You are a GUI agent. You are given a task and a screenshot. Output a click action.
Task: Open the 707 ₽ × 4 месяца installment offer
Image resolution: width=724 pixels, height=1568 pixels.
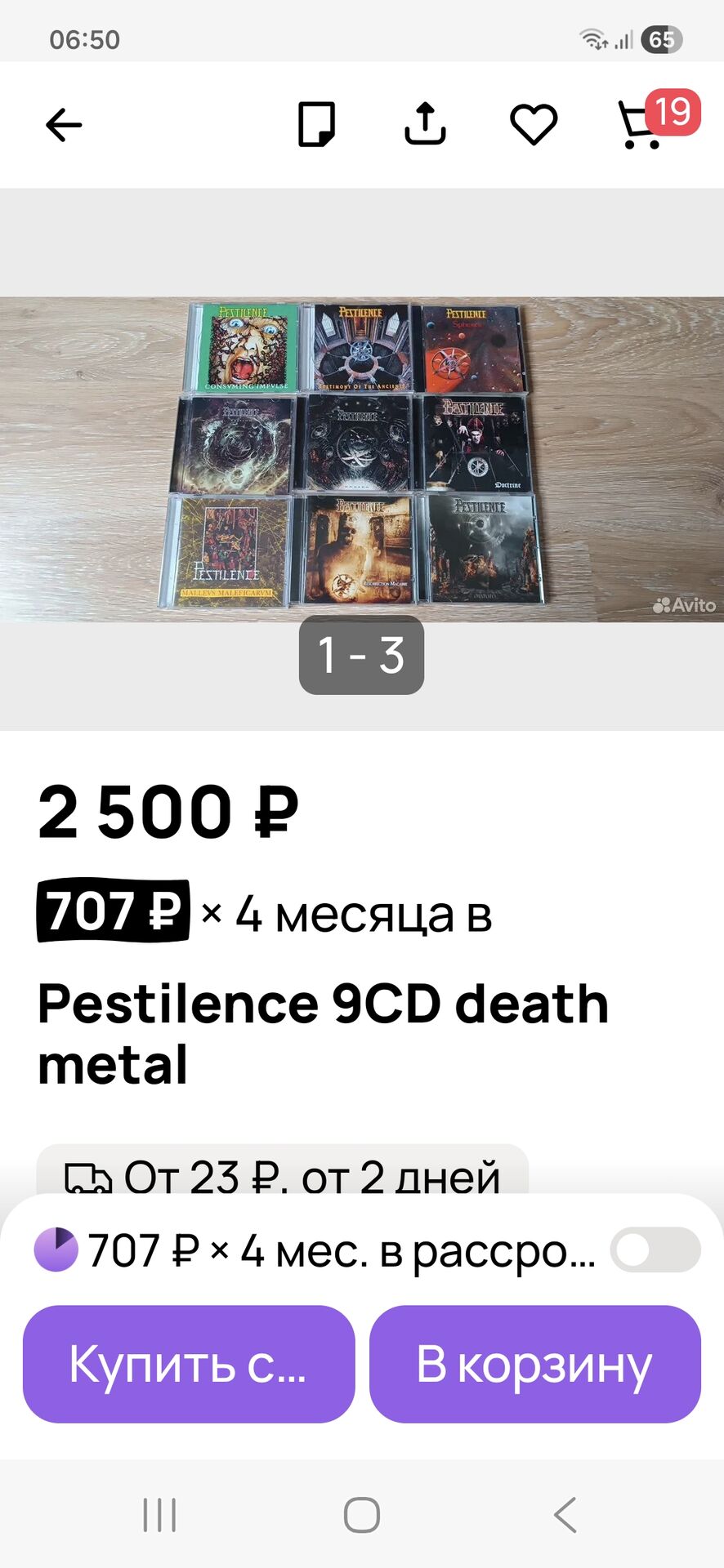coord(266,912)
